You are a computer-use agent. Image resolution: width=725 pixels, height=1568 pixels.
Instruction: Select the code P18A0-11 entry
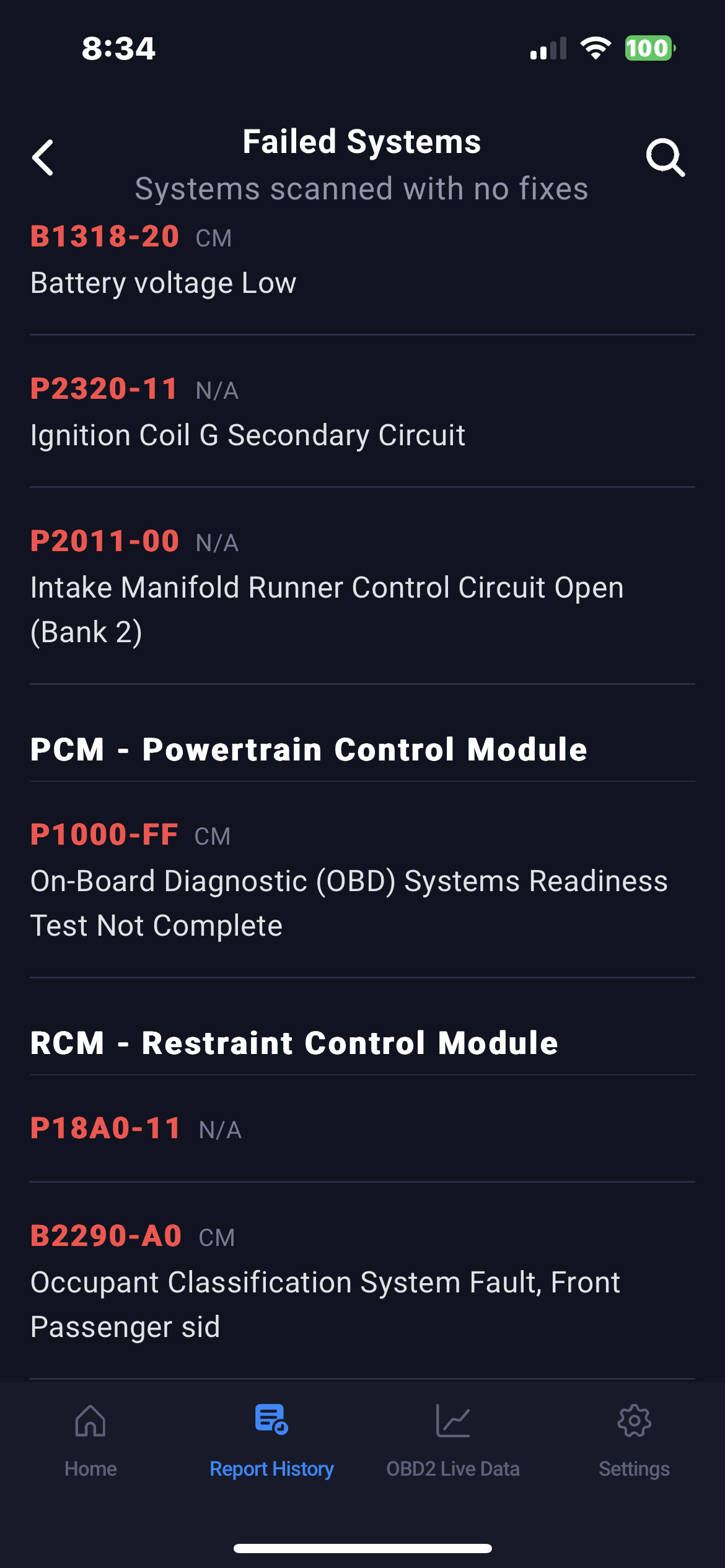362,1128
